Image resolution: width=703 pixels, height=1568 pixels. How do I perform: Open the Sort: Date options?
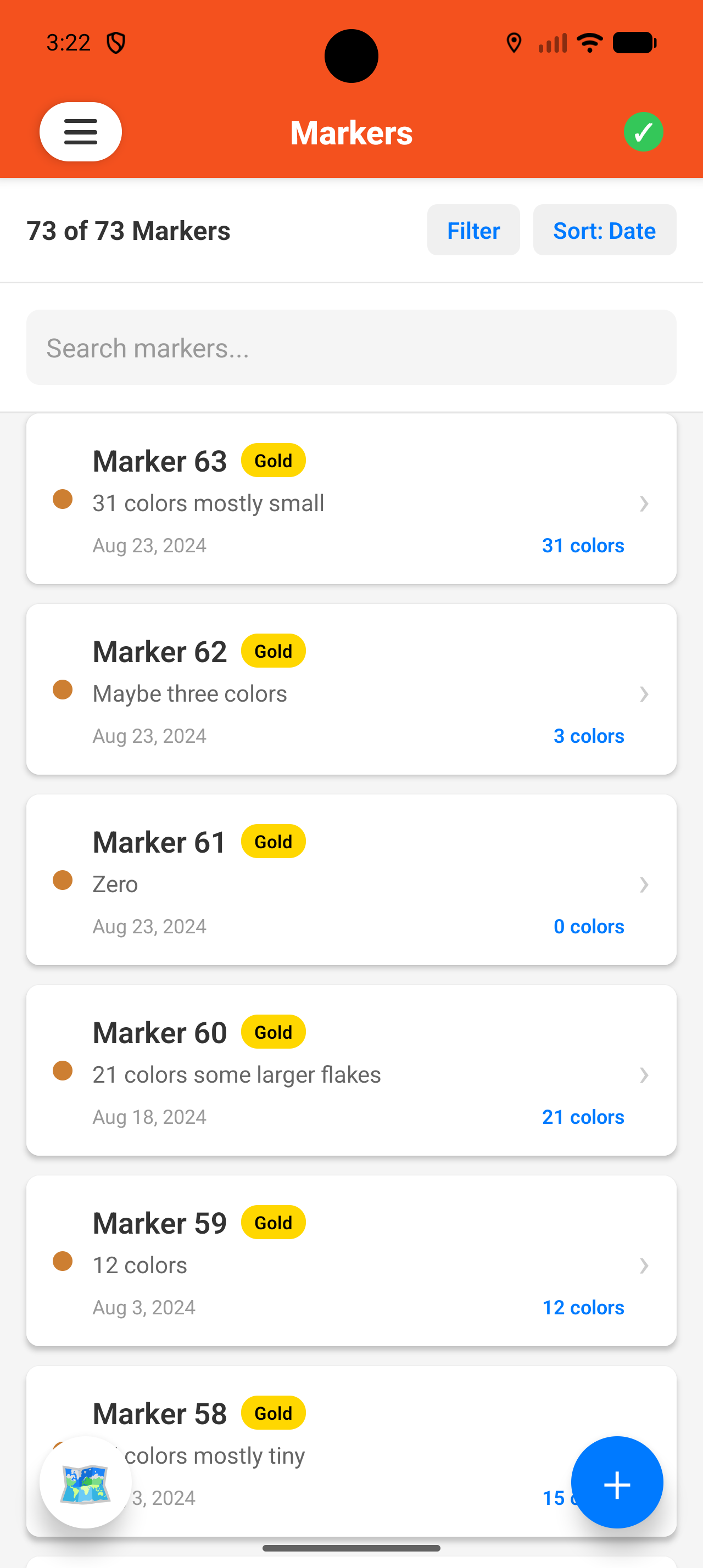tap(604, 230)
